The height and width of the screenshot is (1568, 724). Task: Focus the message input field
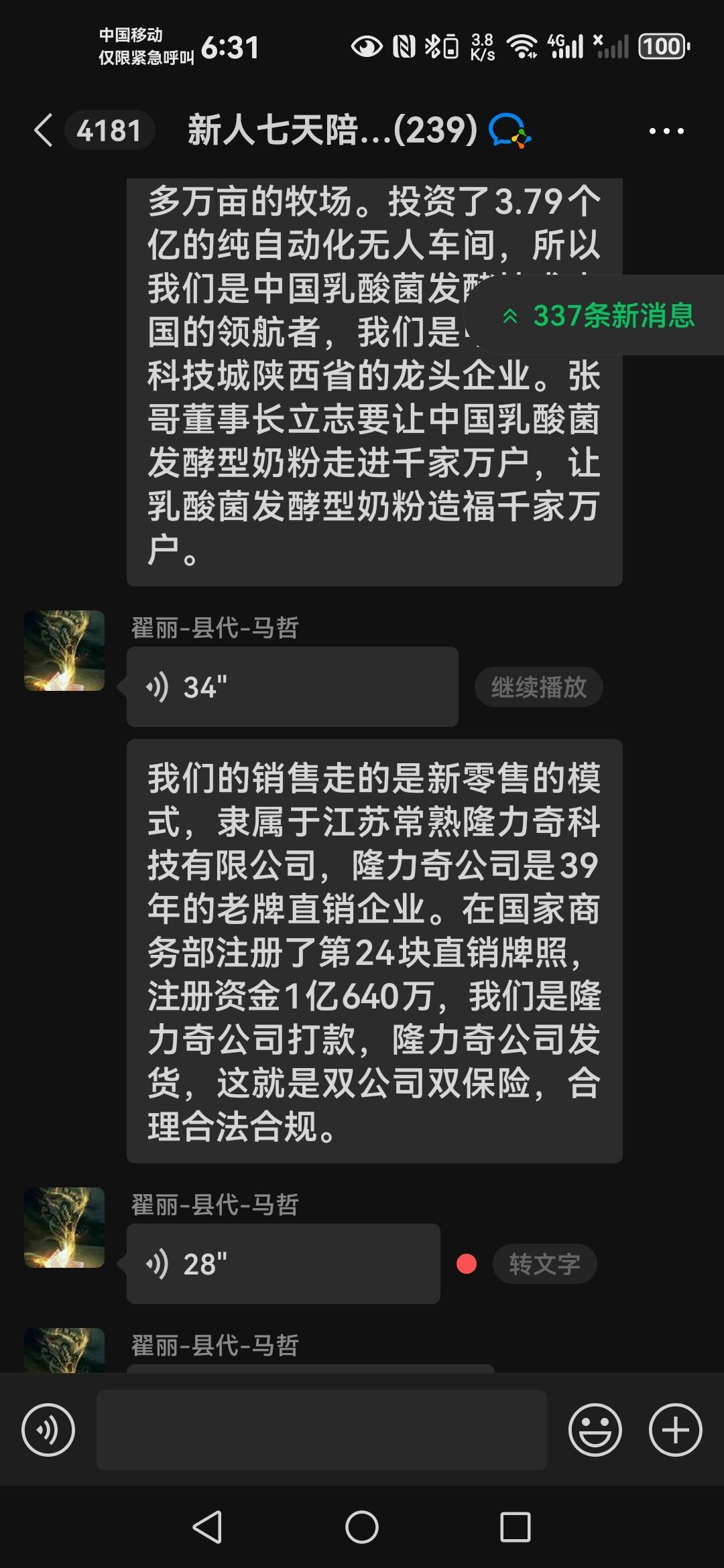[x=321, y=1429]
